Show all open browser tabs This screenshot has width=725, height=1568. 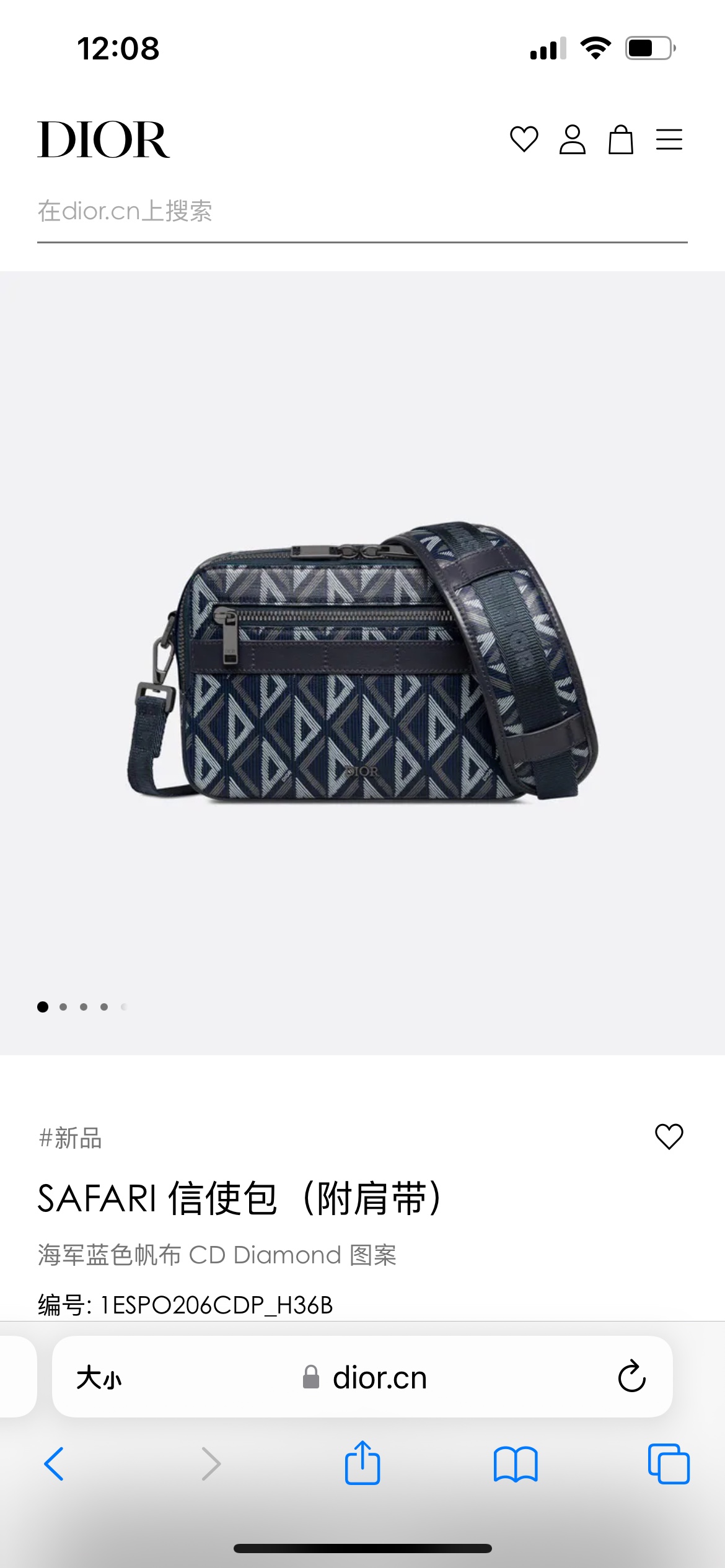(669, 1464)
